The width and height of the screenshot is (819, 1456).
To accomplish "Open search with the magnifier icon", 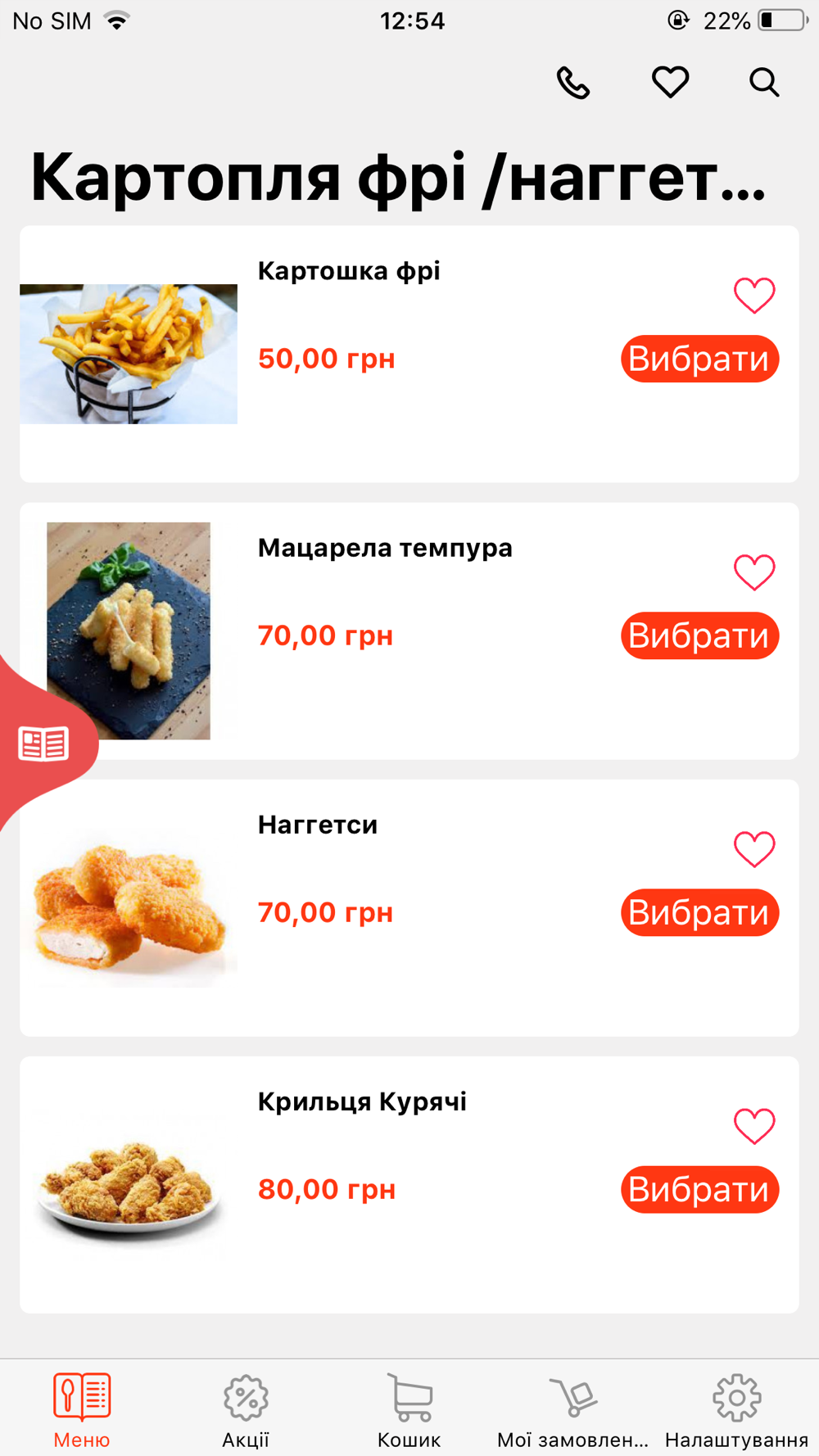I will pyautogui.click(x=764, y=83).
